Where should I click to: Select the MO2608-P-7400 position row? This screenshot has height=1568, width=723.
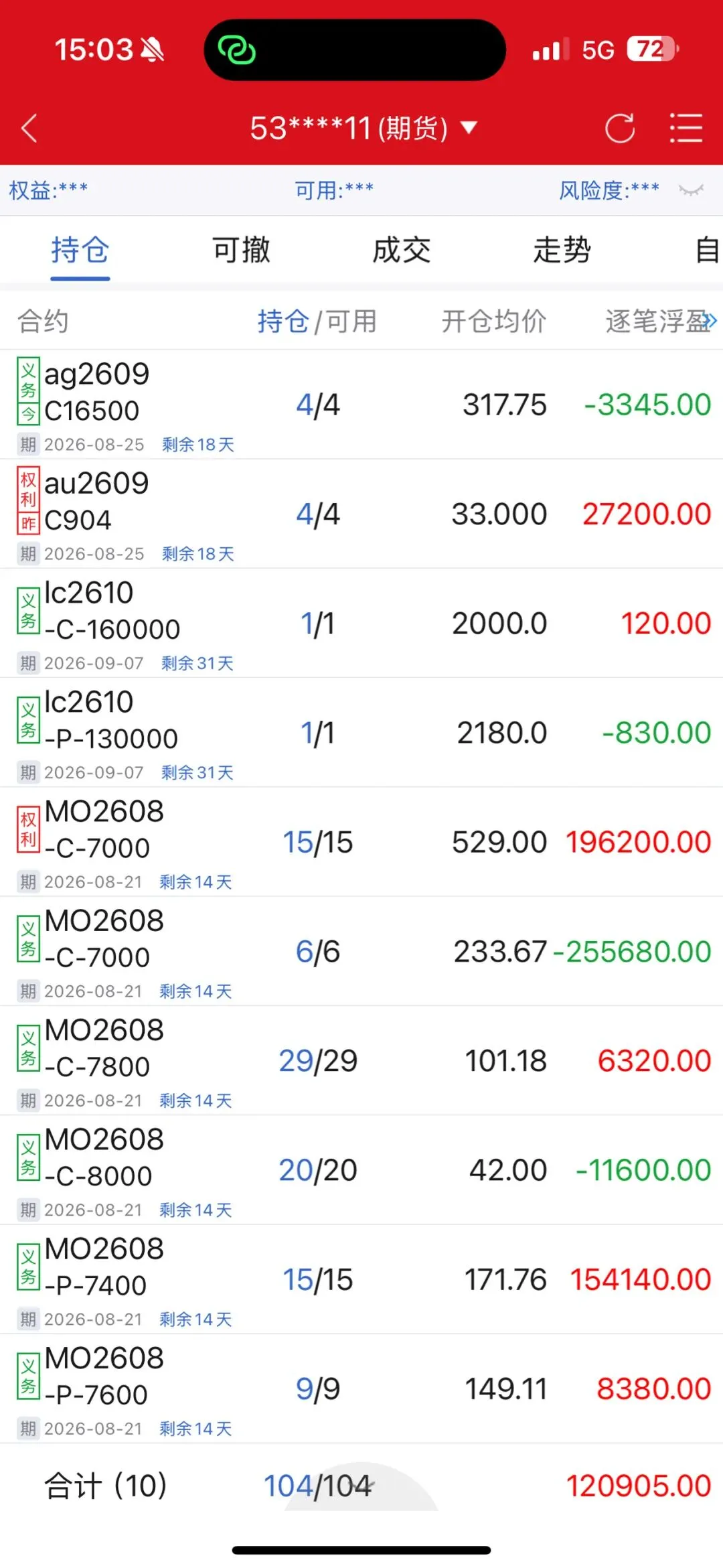[x=361, y=1279]
